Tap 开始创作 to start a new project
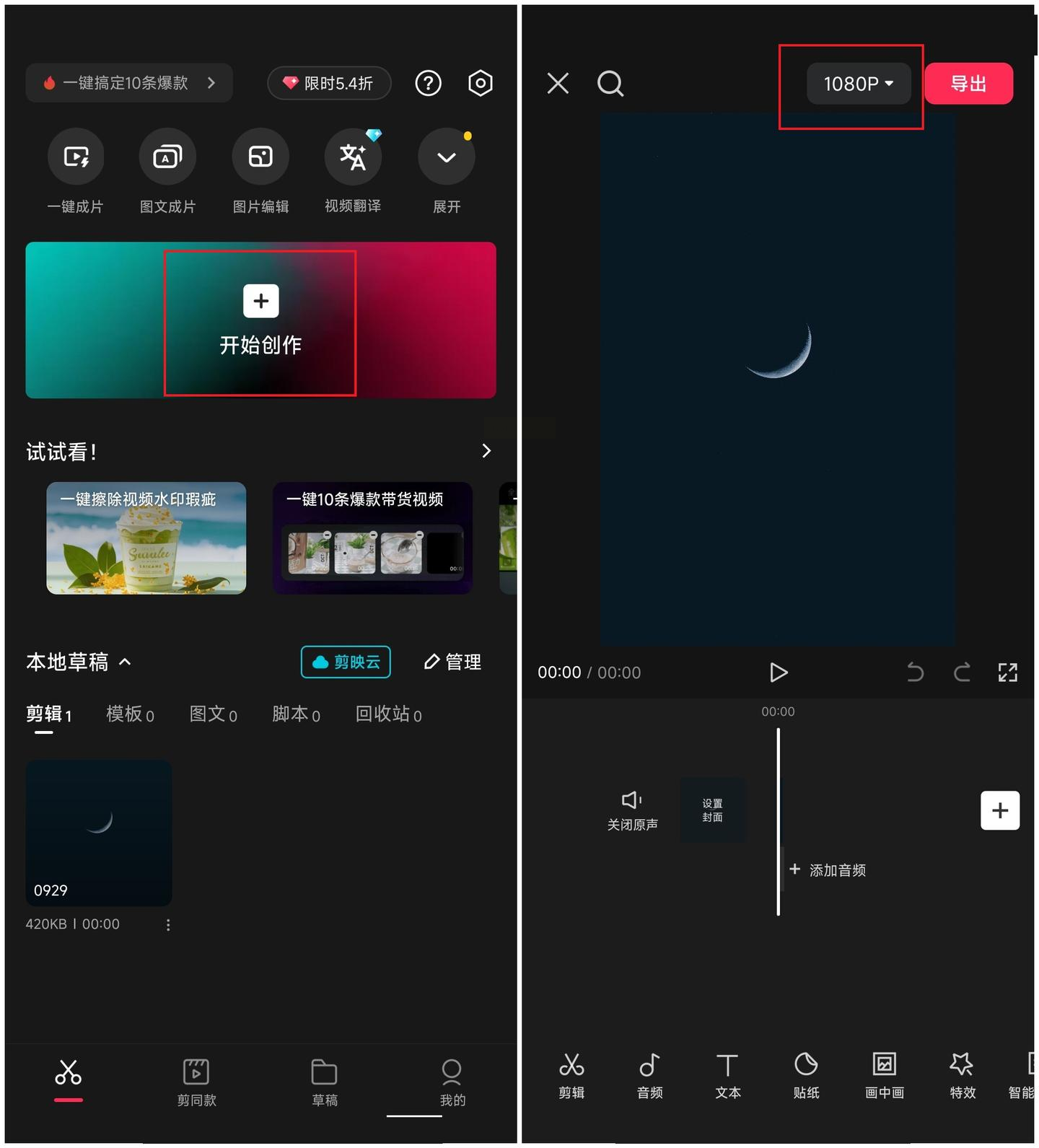The image size is (1039, 1148). click(x=260, y=321)
